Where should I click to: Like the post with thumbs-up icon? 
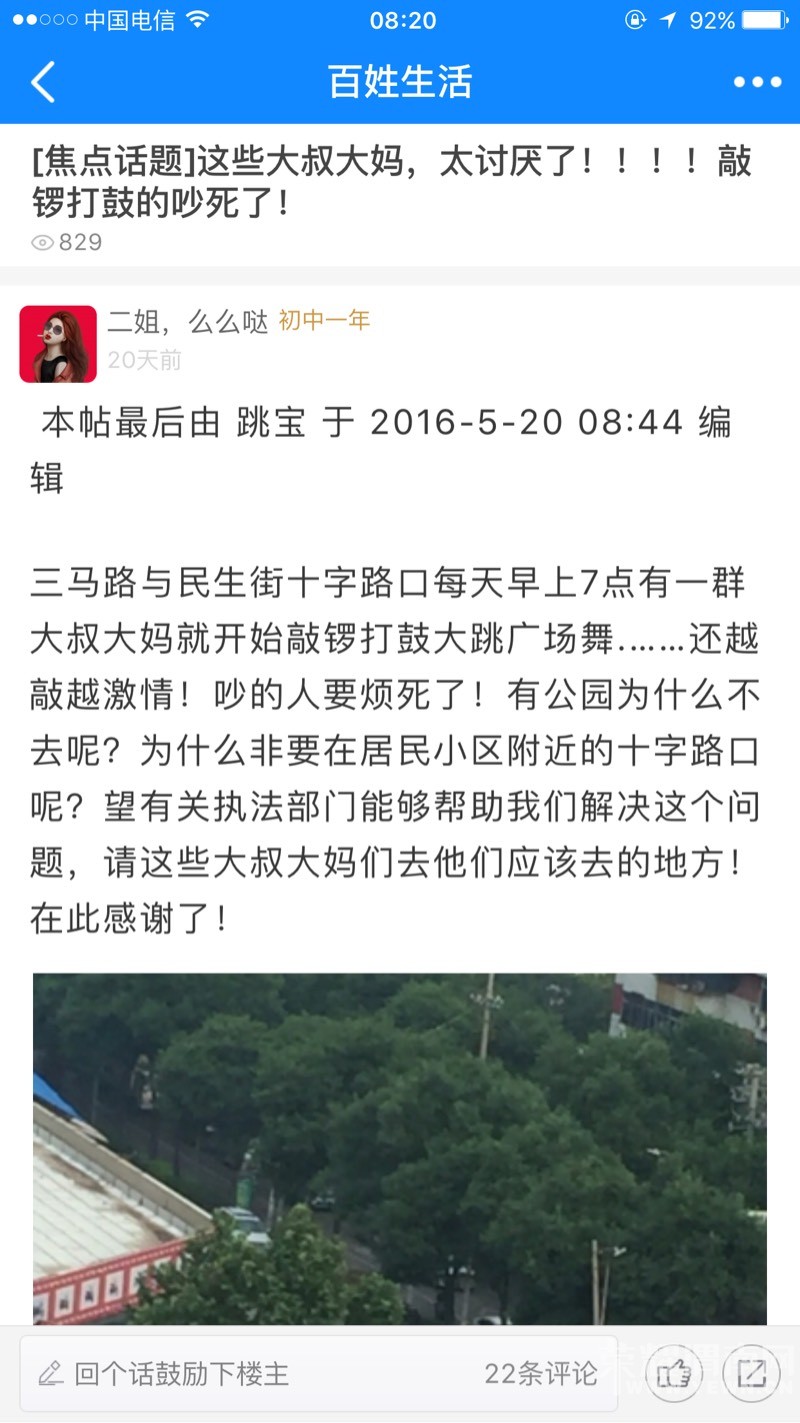tap(674, 1374)
